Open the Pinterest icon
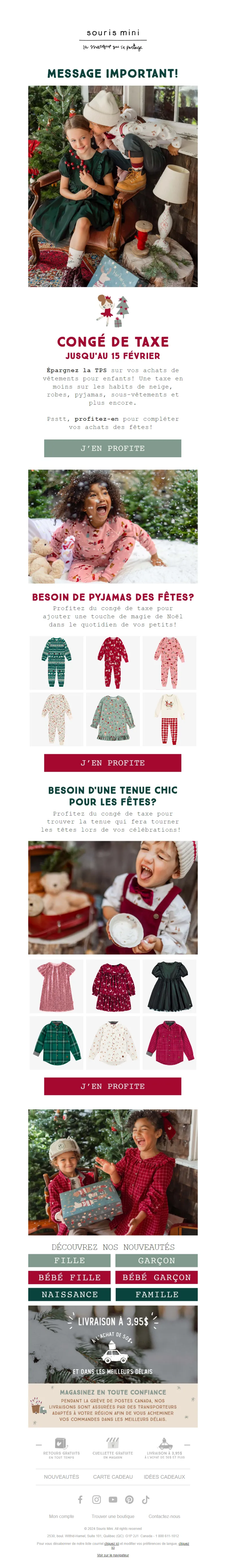The width and height of the screenshot is (226, 1568). coord(129,1499)
